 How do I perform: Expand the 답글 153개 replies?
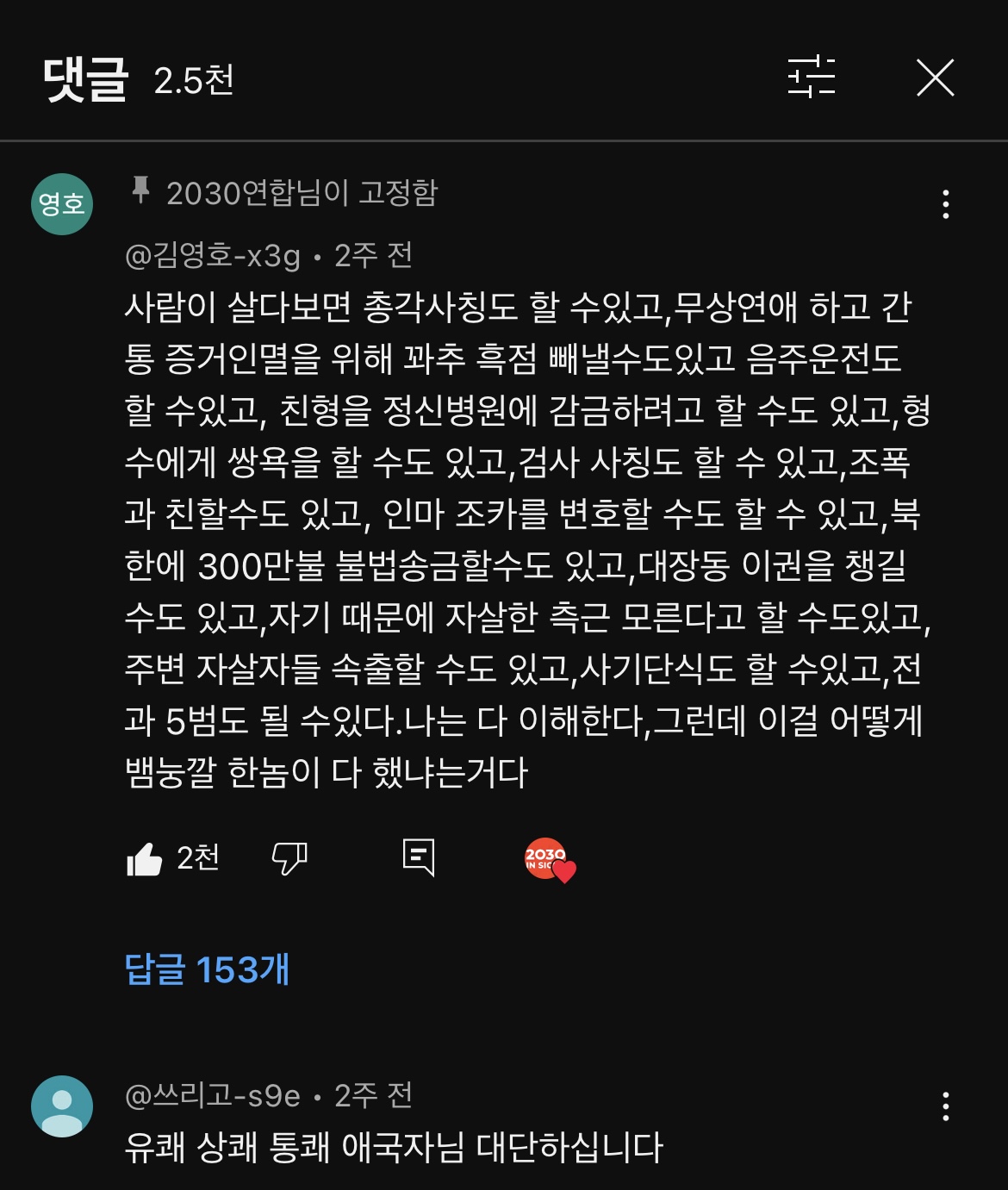pos(207,969)
